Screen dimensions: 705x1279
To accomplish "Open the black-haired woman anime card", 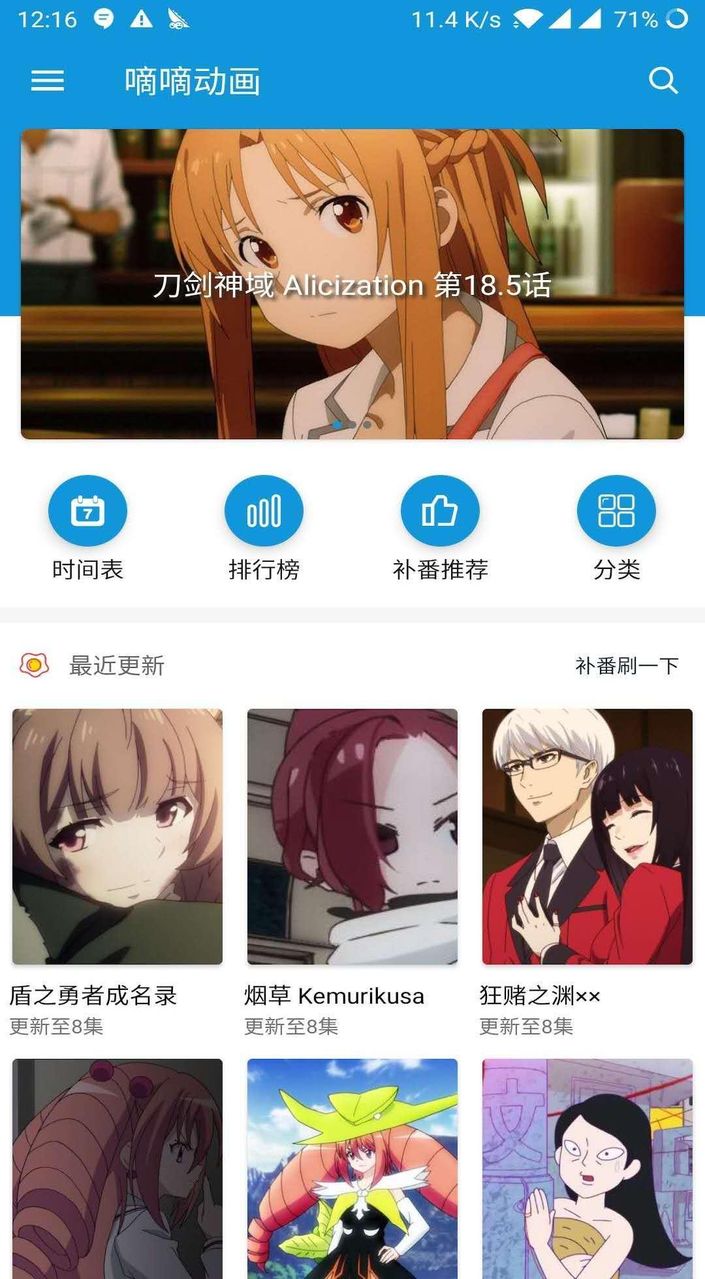I will click(x=587, y=1168).
